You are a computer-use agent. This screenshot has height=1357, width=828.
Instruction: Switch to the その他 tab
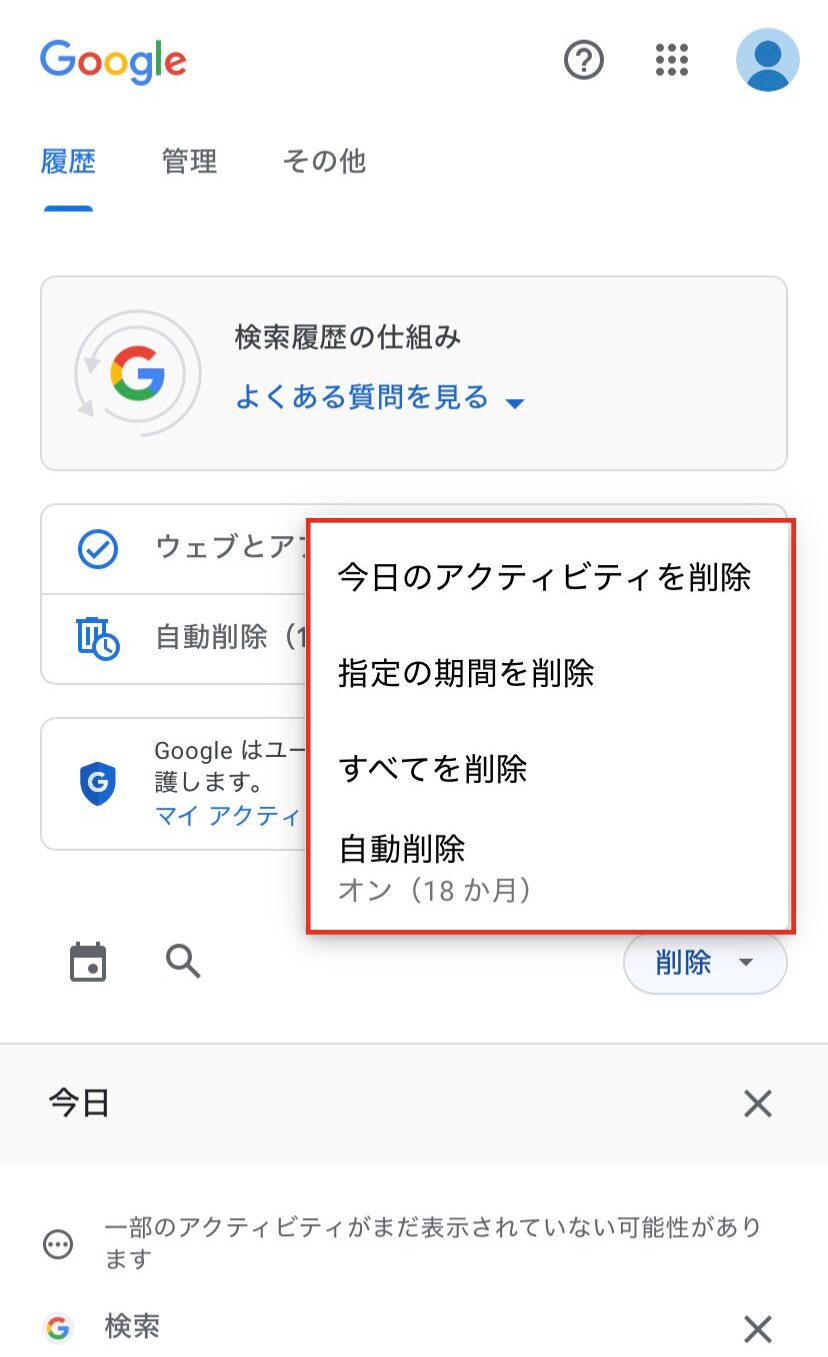pos(324,161)
